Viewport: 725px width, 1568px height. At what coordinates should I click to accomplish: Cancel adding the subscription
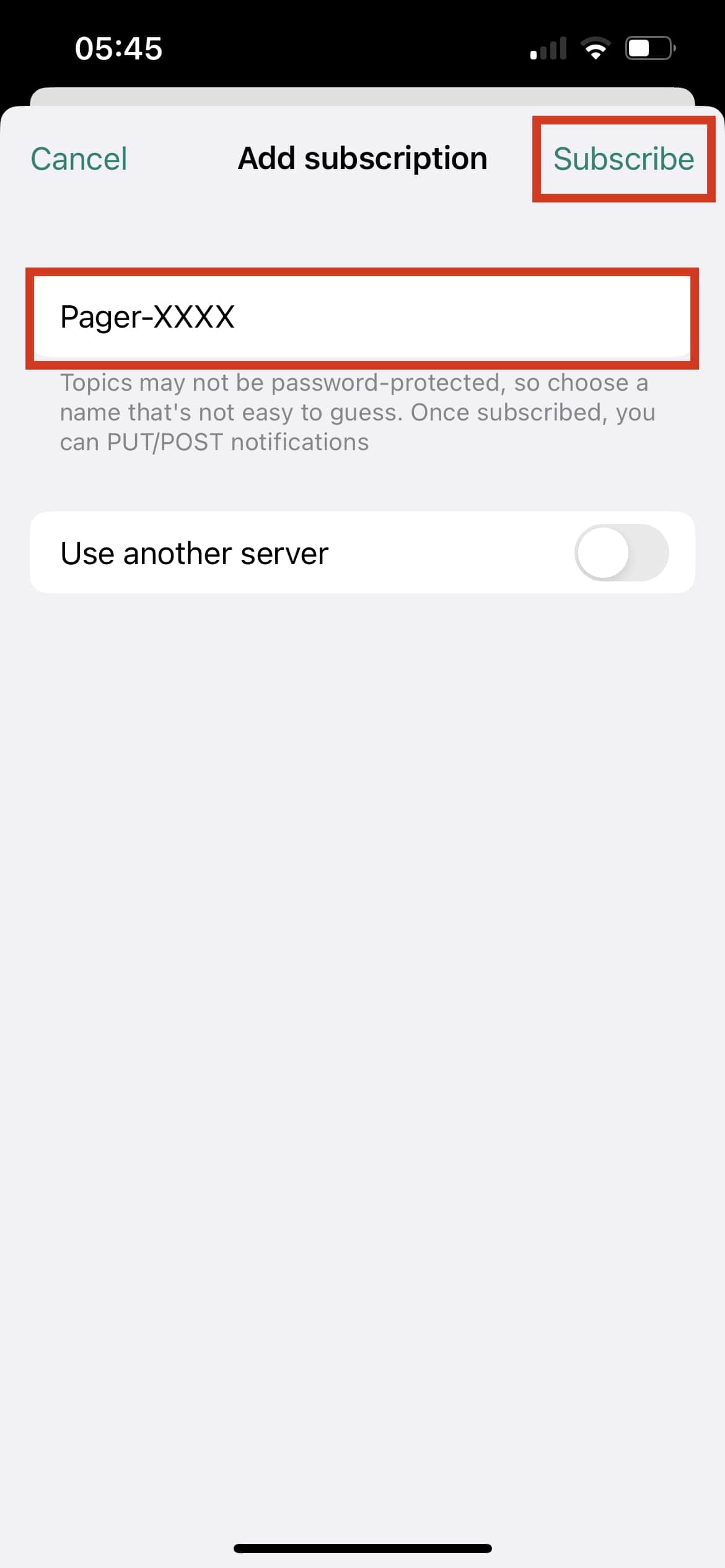79,159
